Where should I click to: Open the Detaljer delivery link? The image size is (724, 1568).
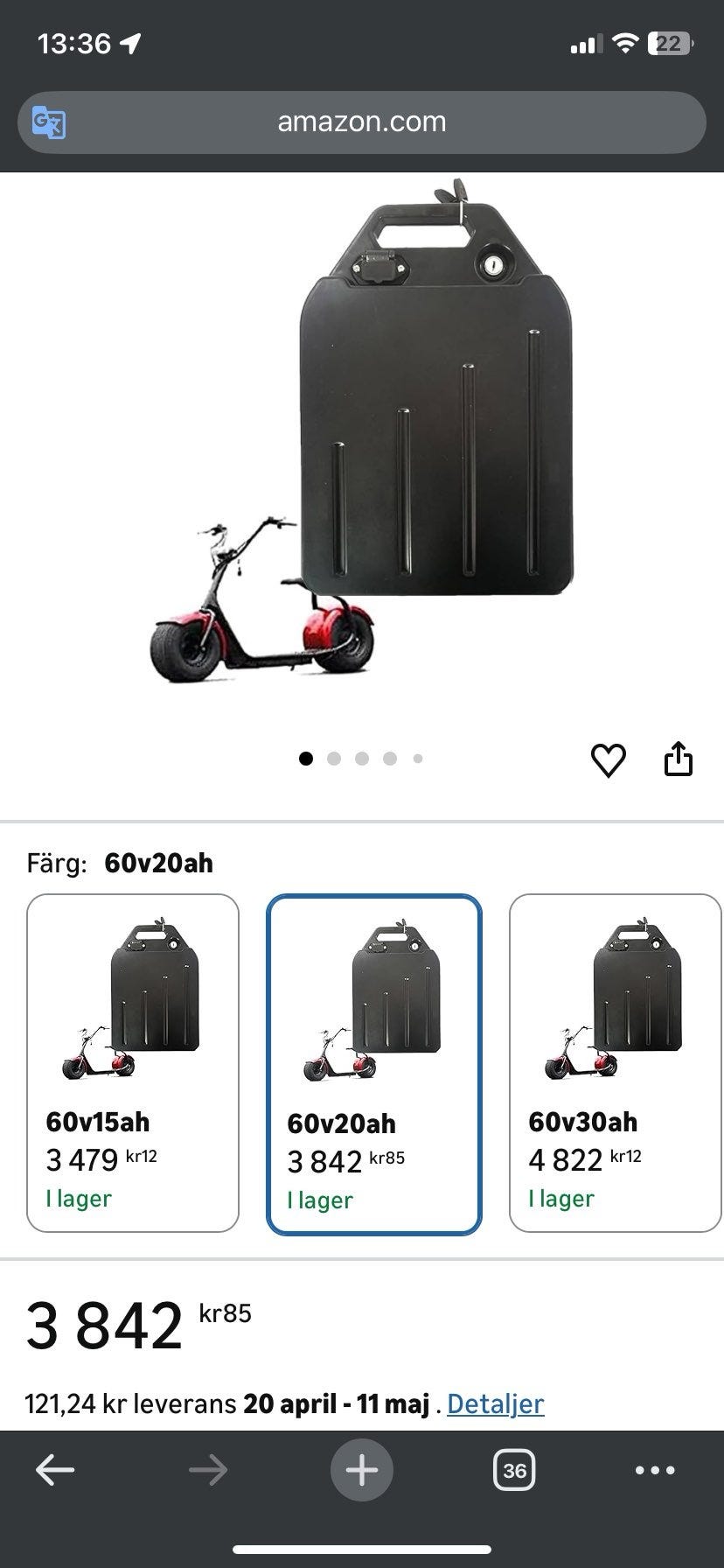(495, 1403)
